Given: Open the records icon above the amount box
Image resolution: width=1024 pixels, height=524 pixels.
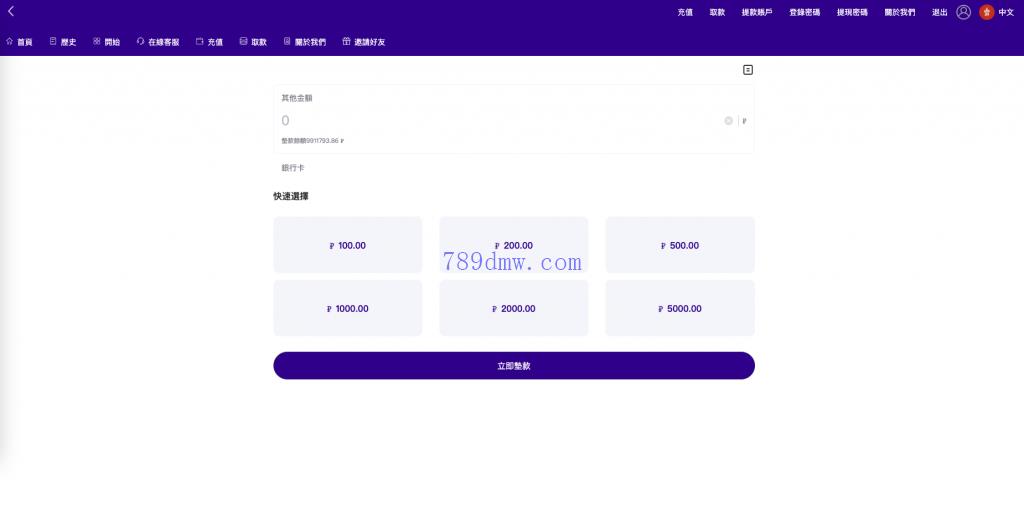Looking at the screenshot, I should pyautogui.click(x=747, y=70).
